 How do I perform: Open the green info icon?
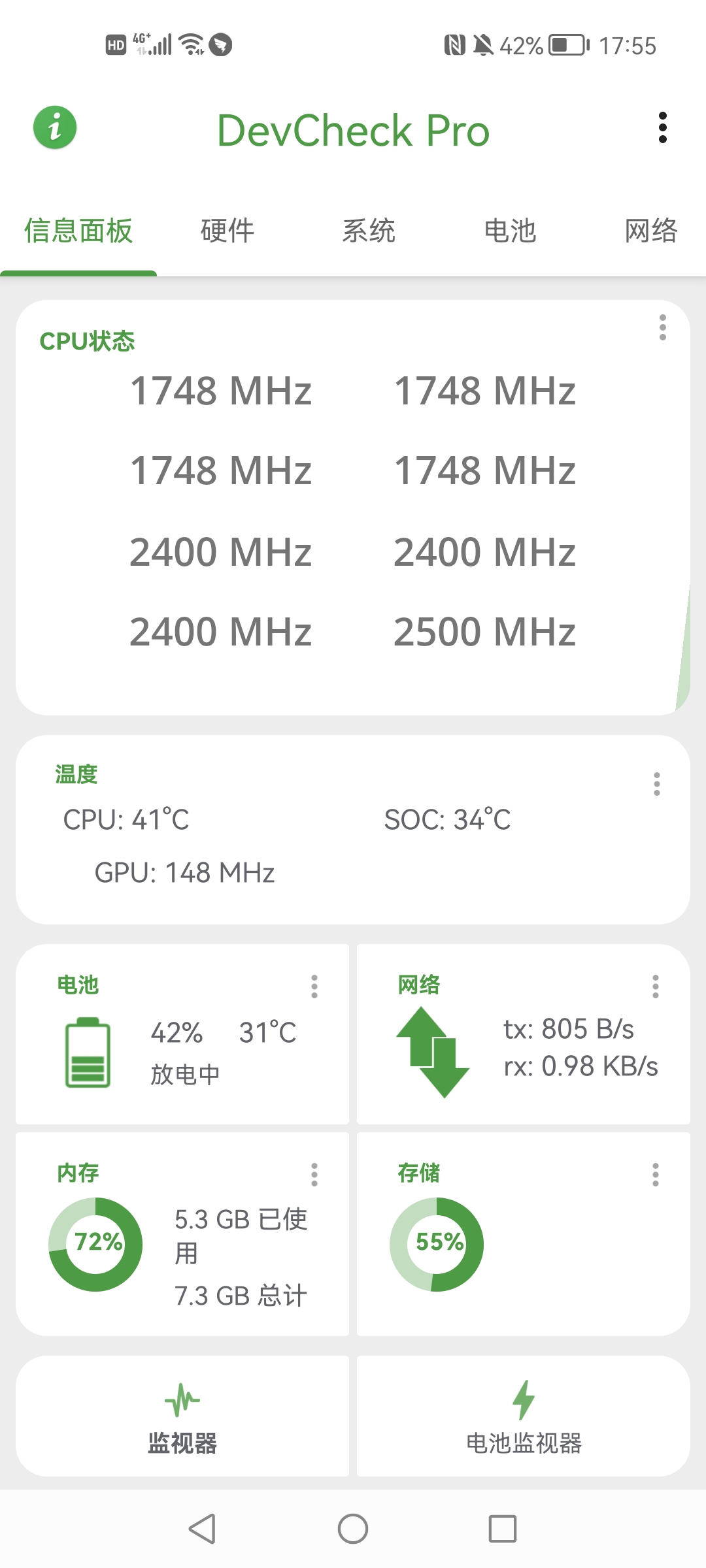tap(55, 127)
